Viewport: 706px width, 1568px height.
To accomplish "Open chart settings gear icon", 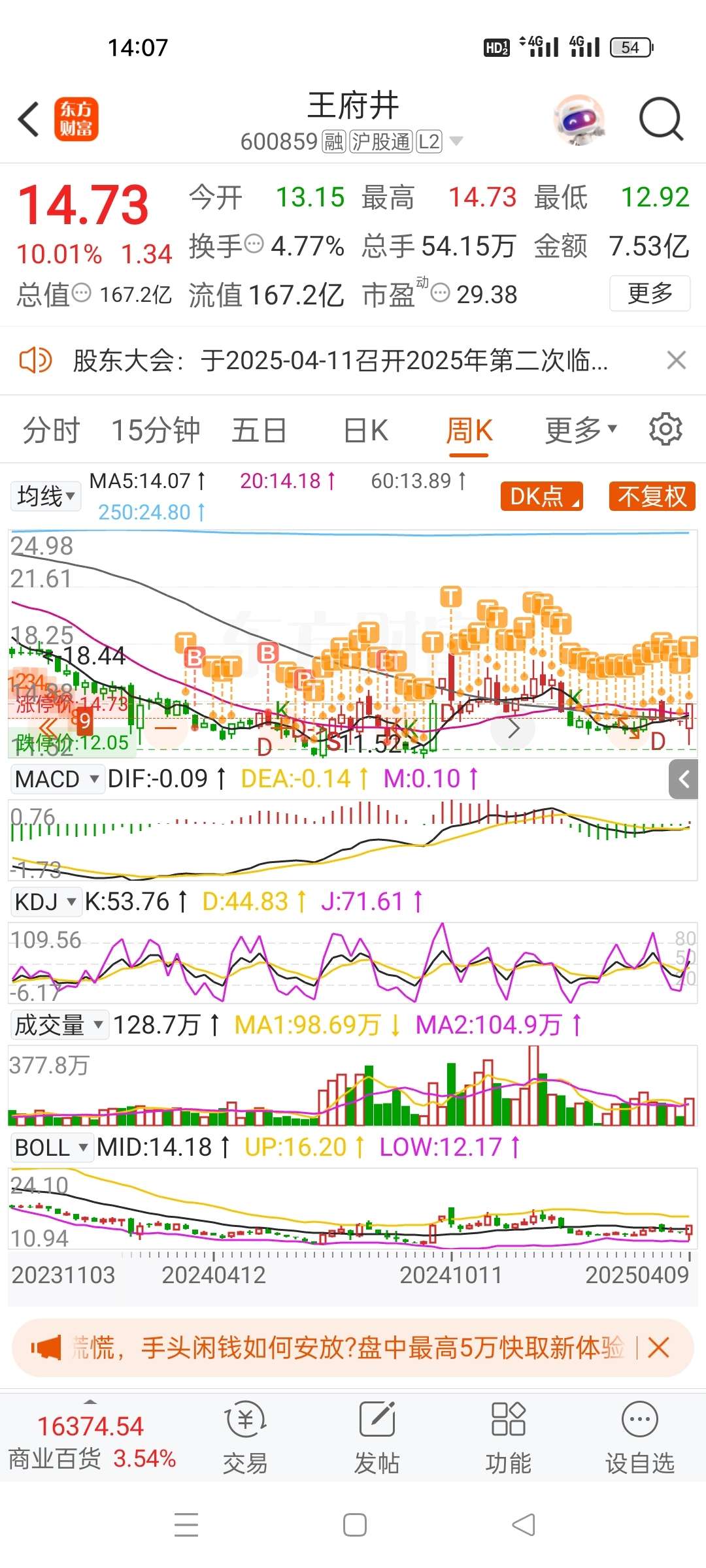I will pyautogui.click(x=665, y=429).
